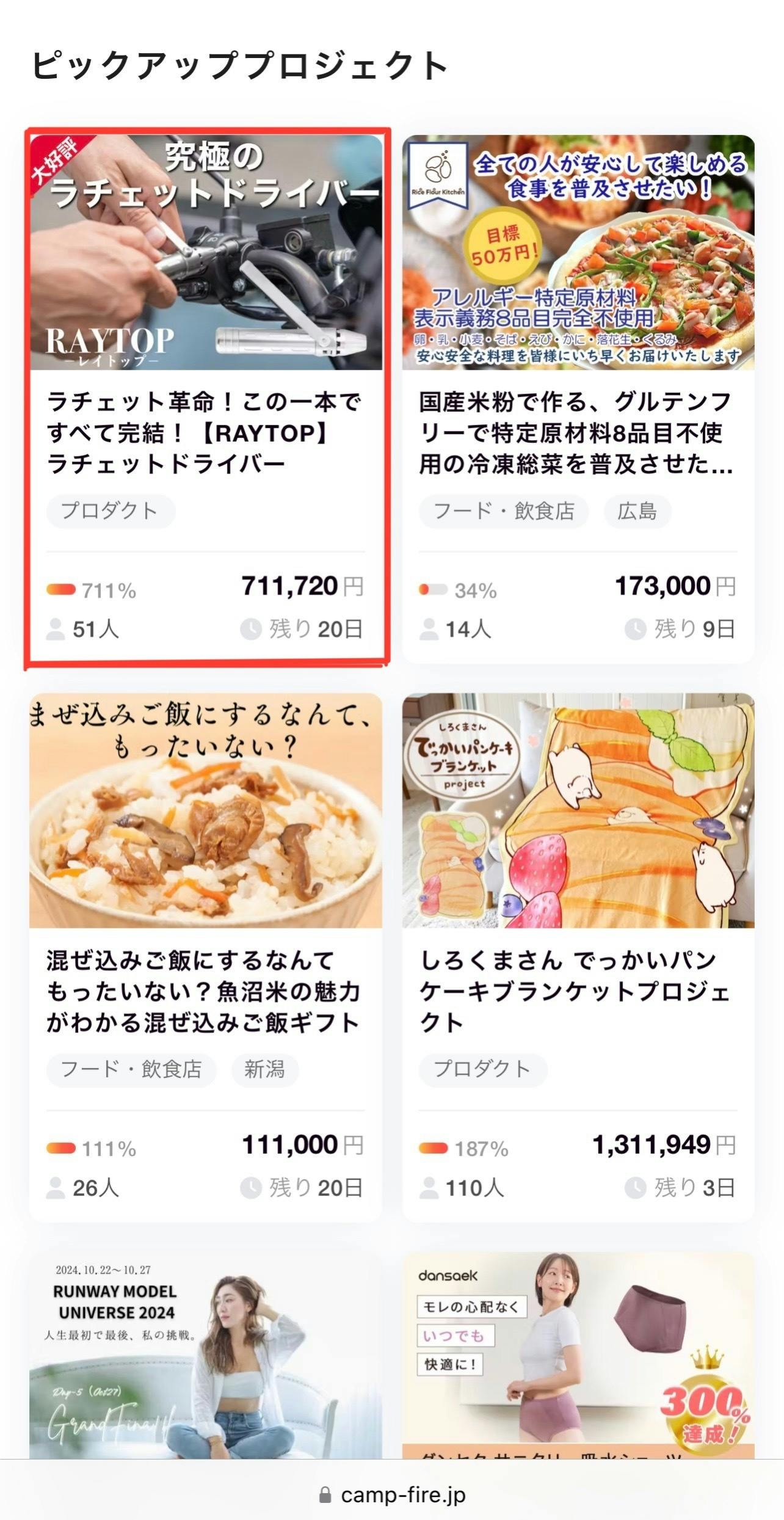Tap the camp-fire.jp address bar

[x=392, y=1494]
